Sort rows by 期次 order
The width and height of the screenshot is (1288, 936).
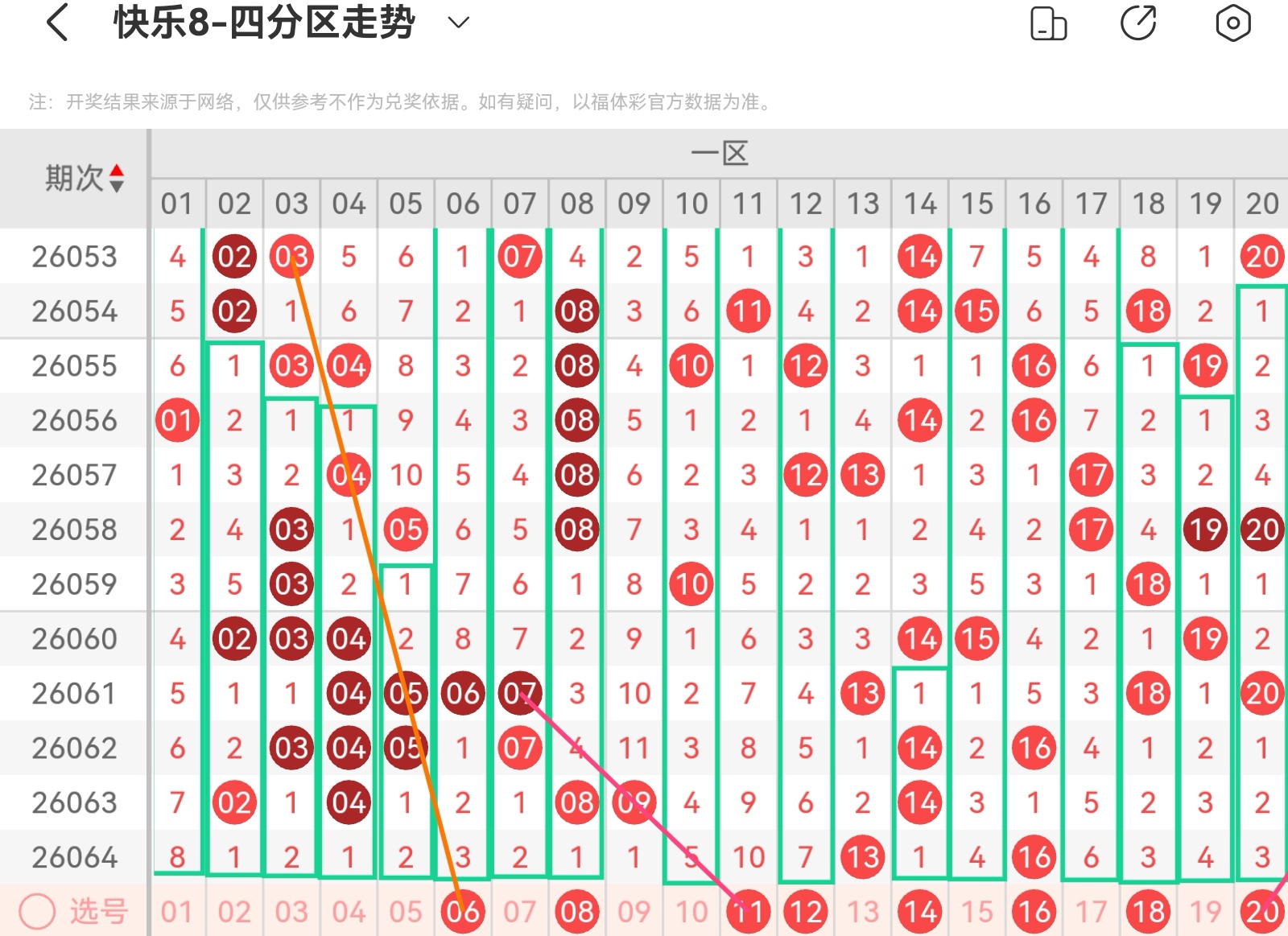point(117,178)
